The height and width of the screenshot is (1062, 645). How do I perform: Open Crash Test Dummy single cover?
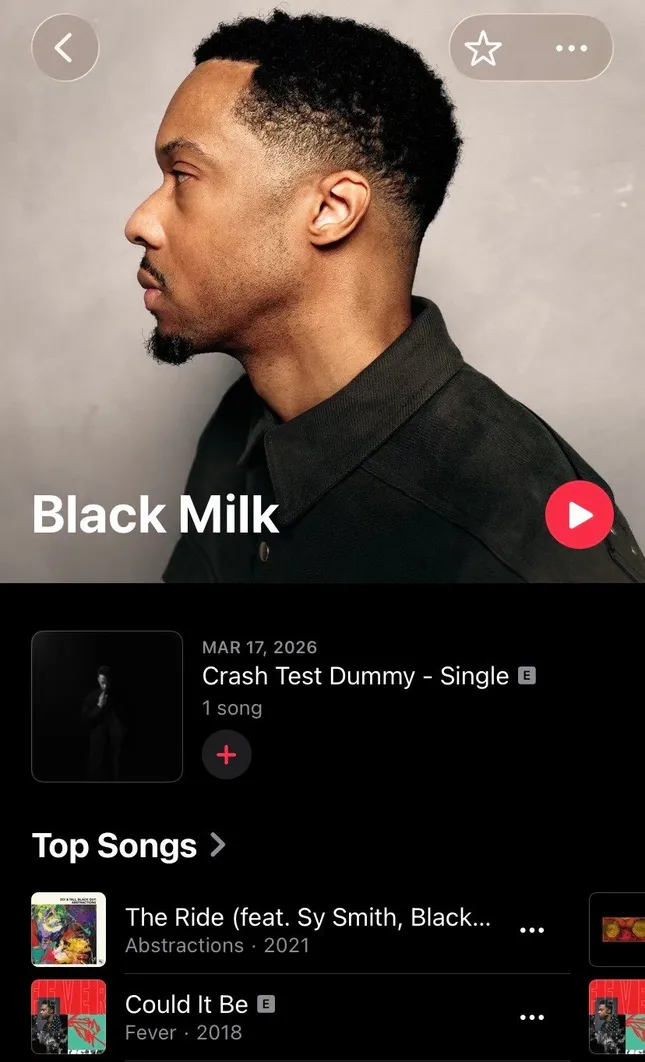coord(107,706)
